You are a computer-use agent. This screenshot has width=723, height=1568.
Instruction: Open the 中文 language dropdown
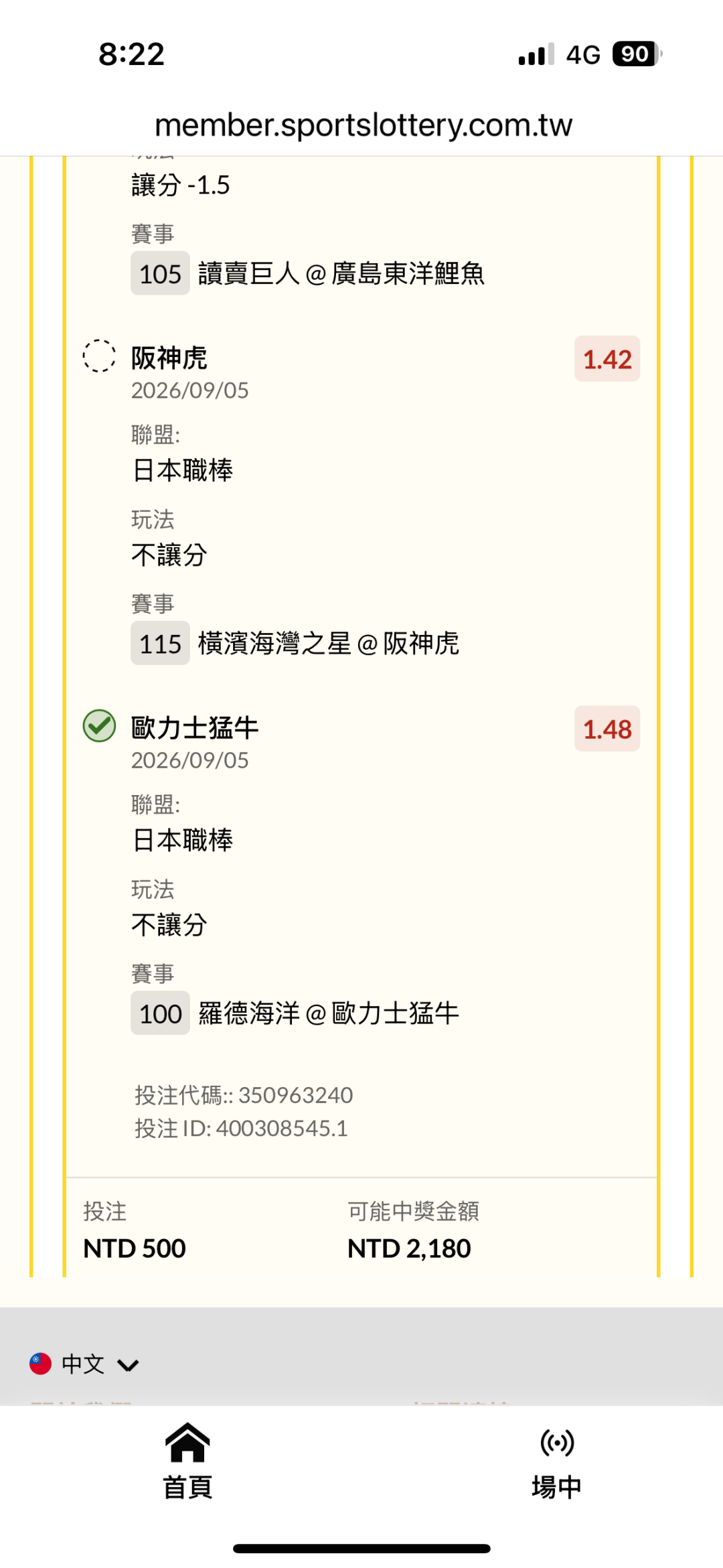pos(84,1364)
